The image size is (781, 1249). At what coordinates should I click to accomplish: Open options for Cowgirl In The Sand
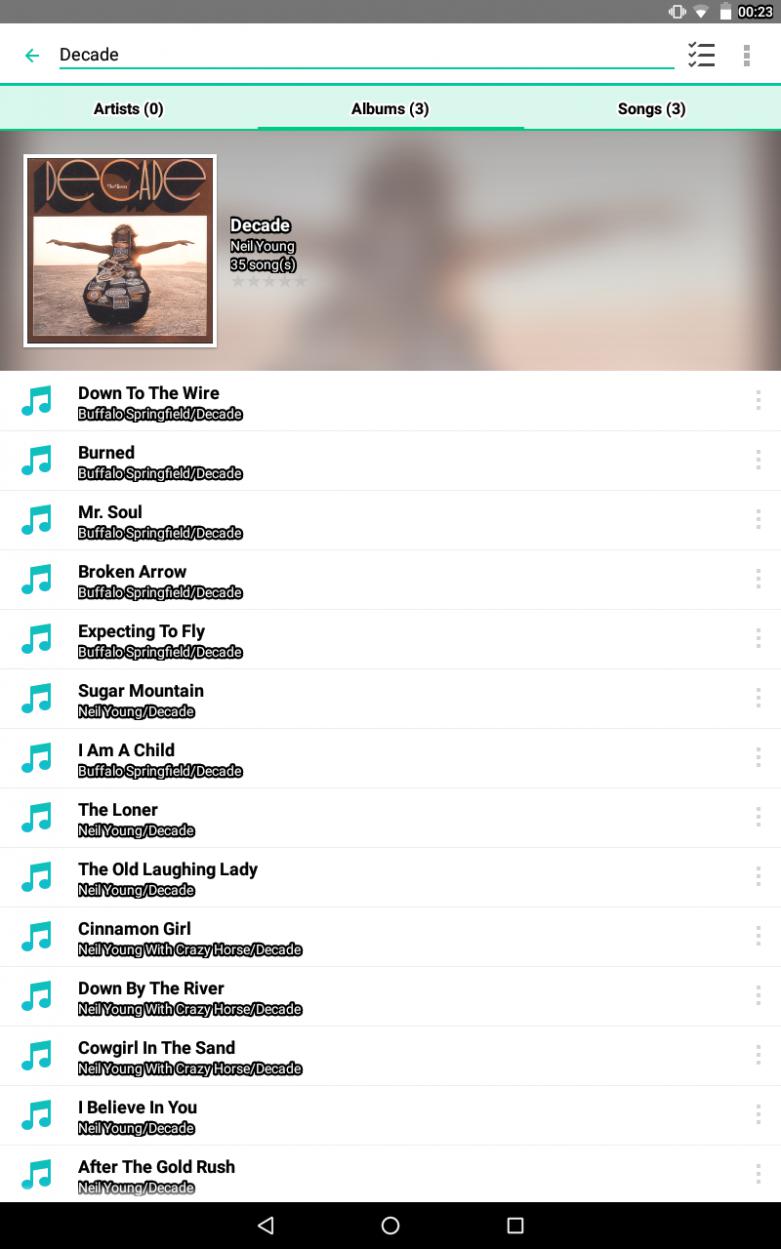pyautogui.click(x=758, y=1055)
